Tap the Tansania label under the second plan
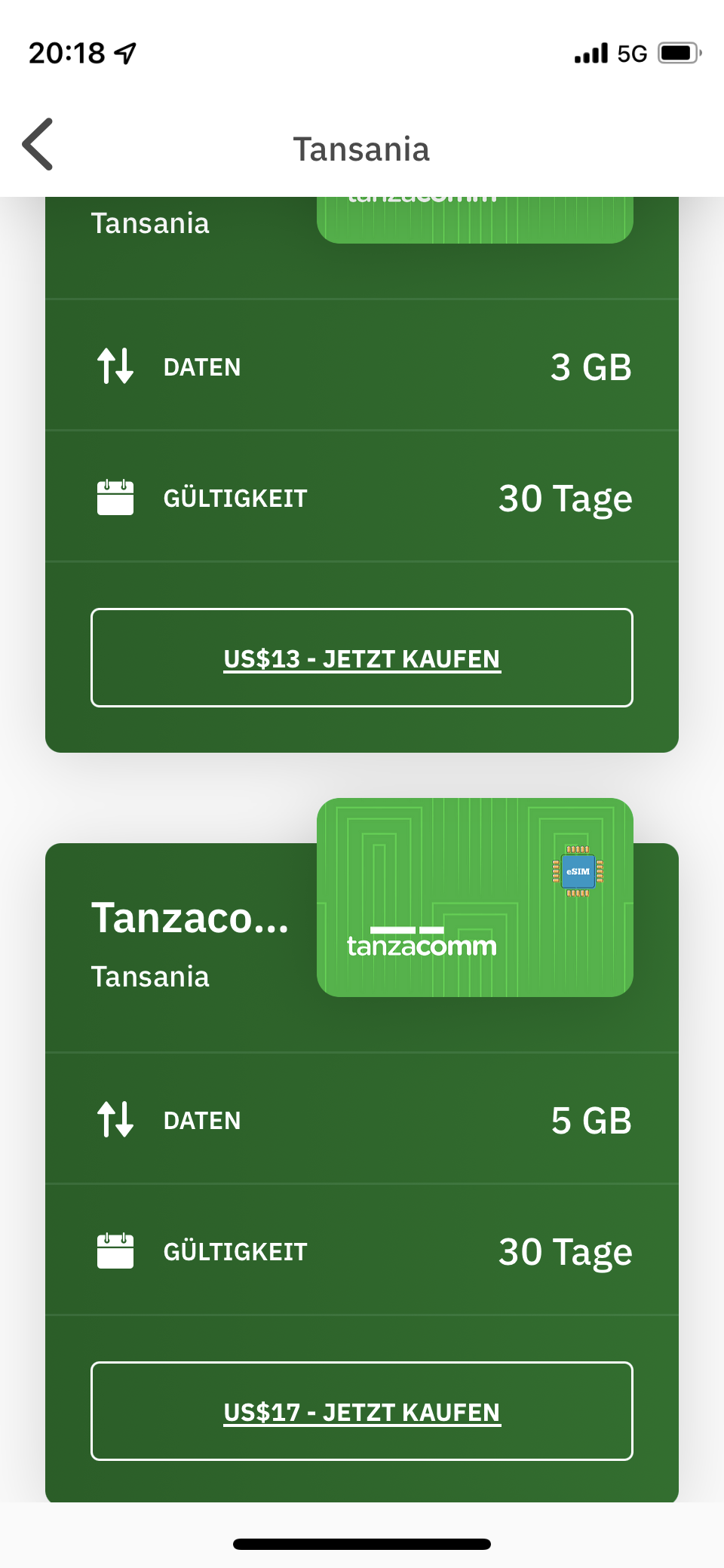Screen dimensions: 724x1568 [150, 977]
